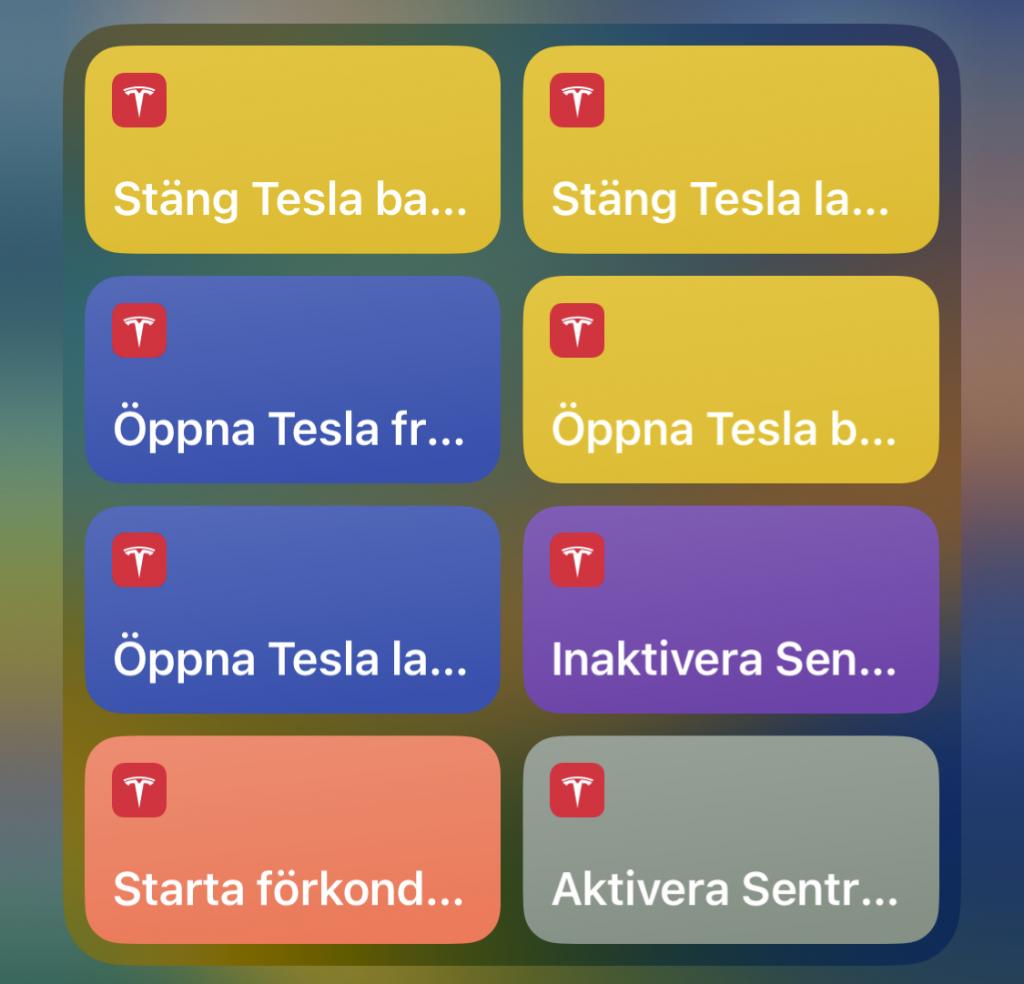Start the 'Starta förkond...' shortcut
Viewport: 1024px width, 984px height.
pyautogui.click(x=292, y=840)
